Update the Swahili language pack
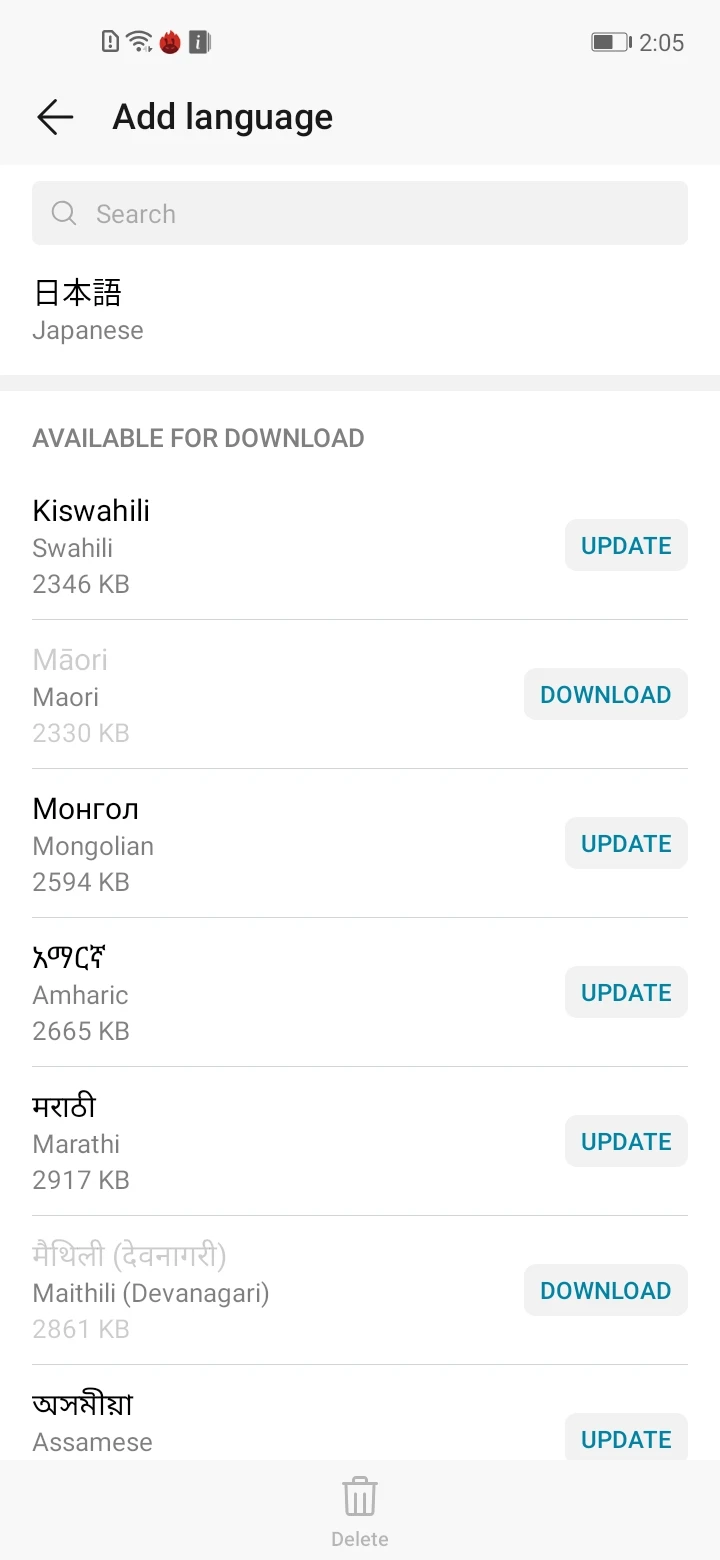The width and height of the screenshot is (720, 1560). coord(626,545)
